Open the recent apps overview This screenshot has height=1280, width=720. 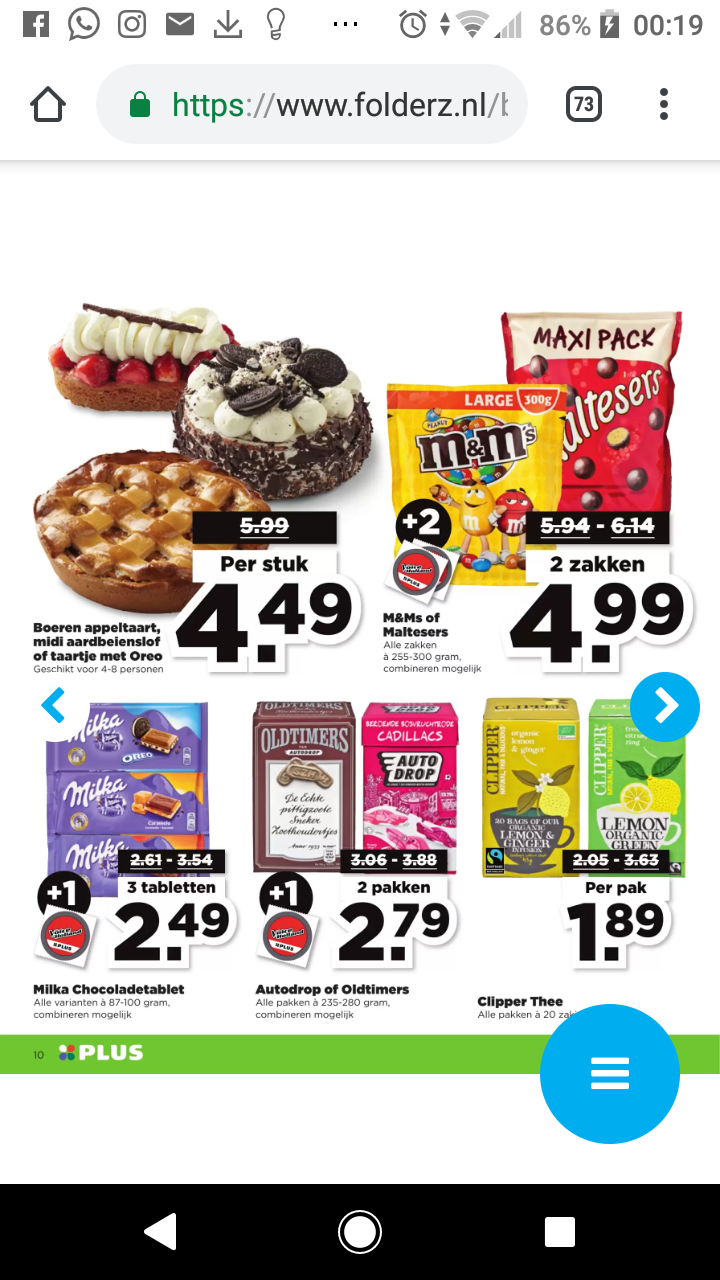click(560, 1232)
